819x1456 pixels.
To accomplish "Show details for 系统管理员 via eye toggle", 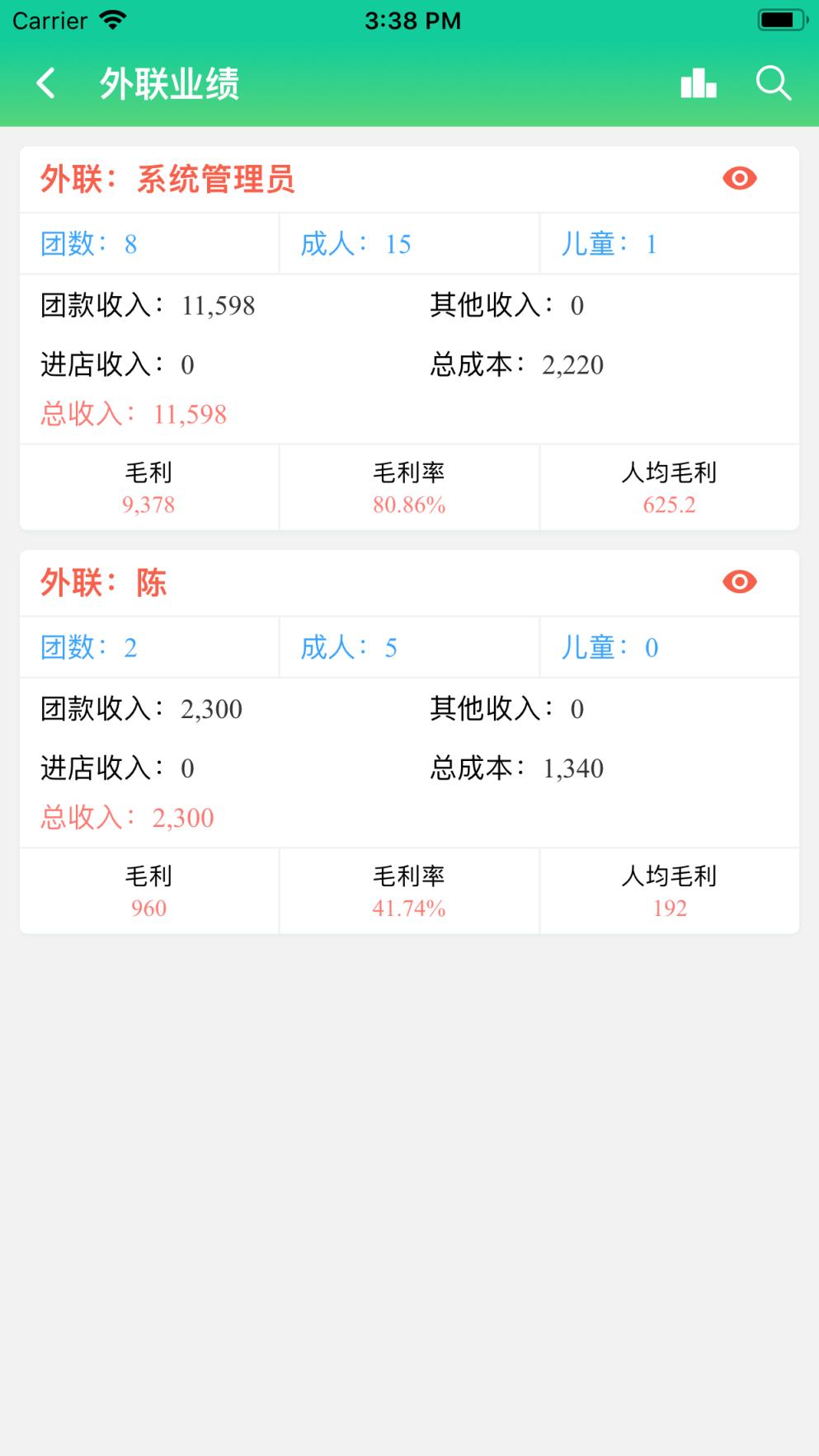I will (x=739, y=177).
